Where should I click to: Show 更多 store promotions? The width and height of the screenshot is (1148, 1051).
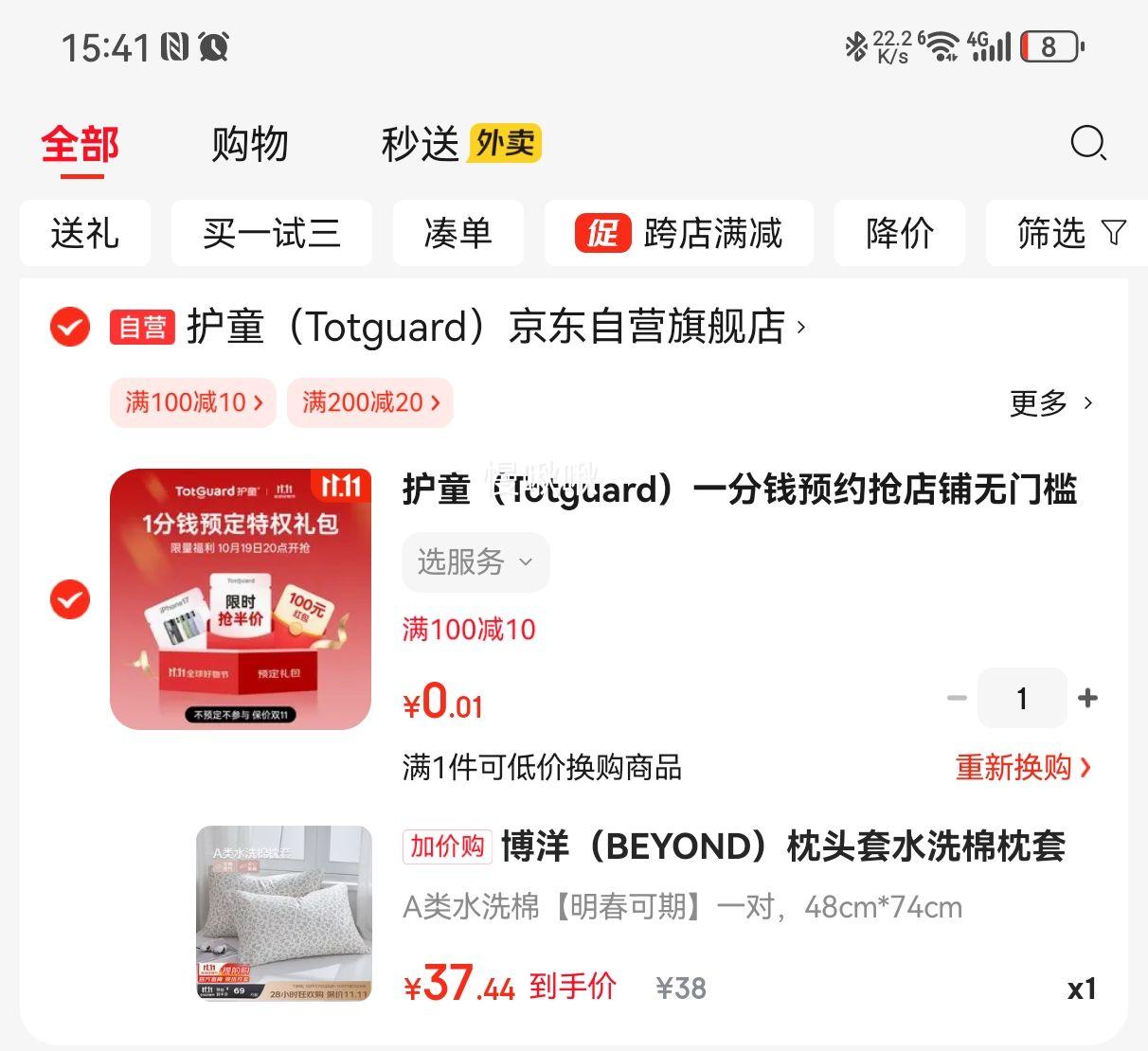(x=1049, y=403)
